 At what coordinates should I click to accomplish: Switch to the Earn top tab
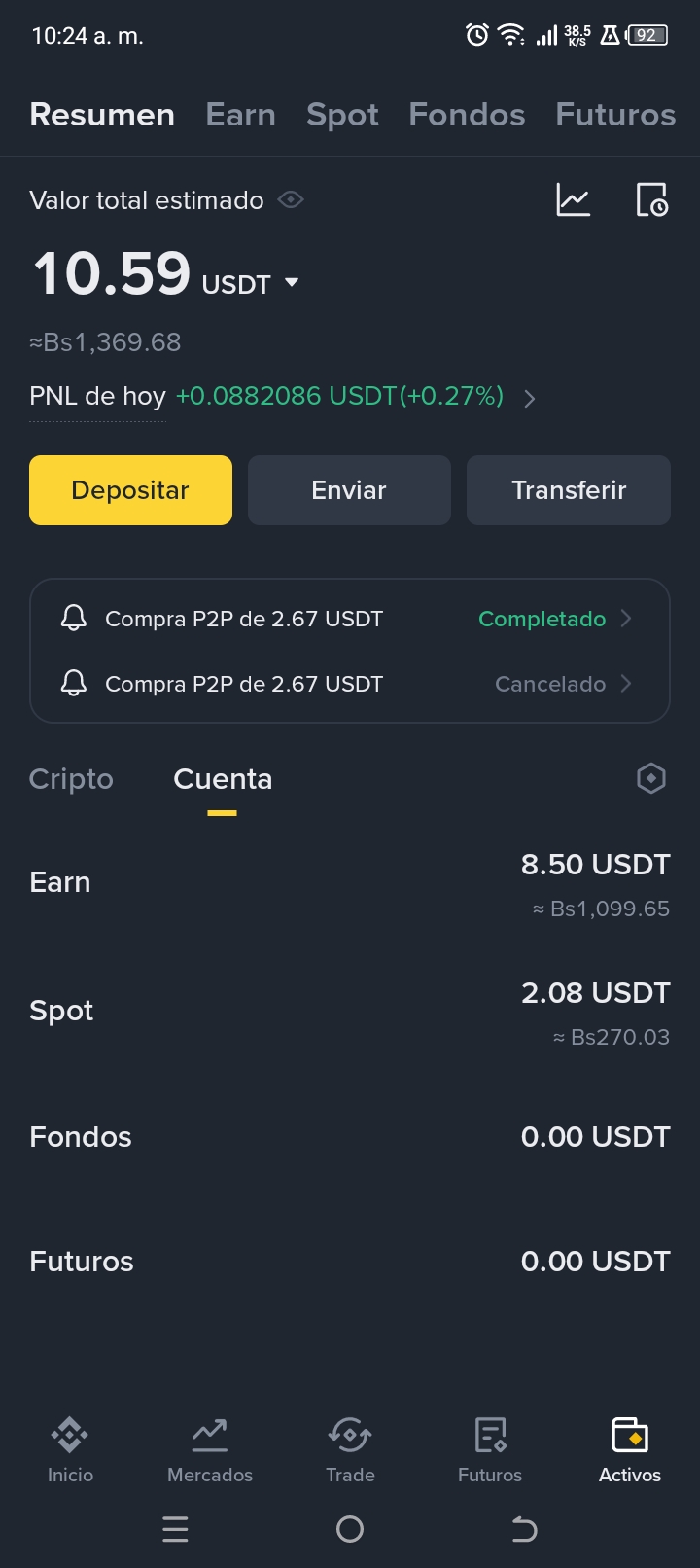[240, 115]
